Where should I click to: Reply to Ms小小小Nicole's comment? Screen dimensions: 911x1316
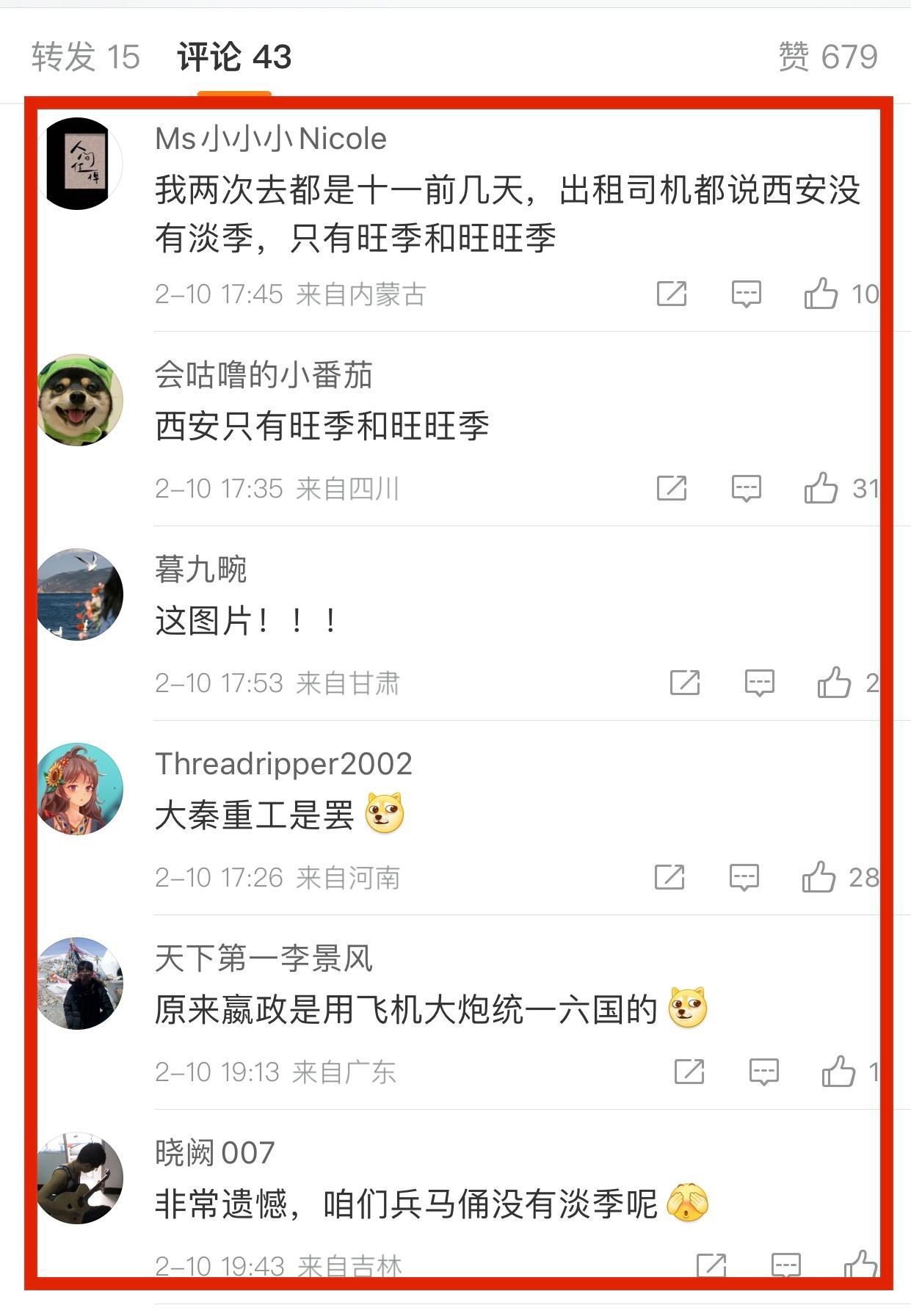(746, 294)
